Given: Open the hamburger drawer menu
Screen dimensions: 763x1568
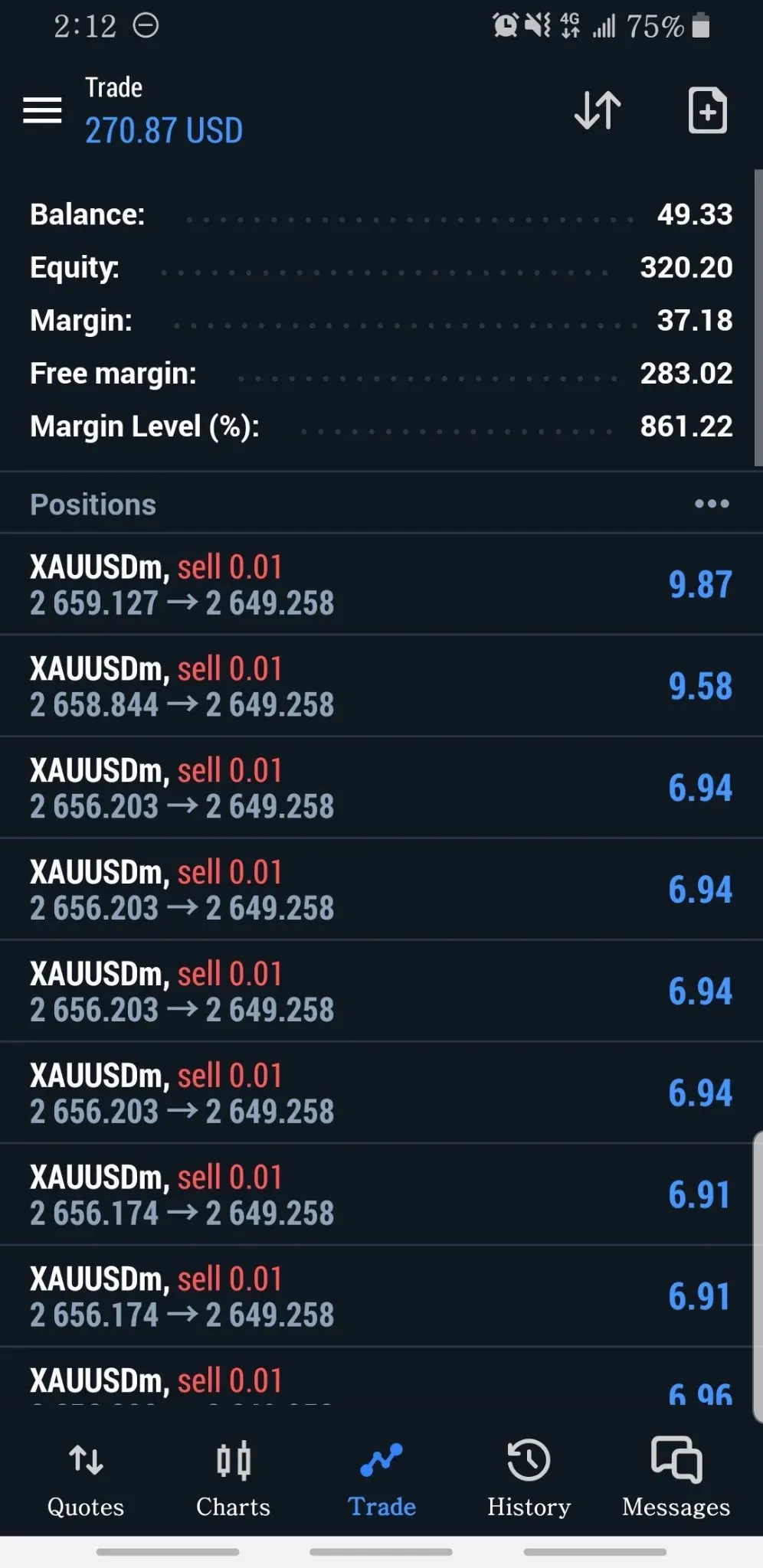Looking at the screenshot, I should point(42,110).
